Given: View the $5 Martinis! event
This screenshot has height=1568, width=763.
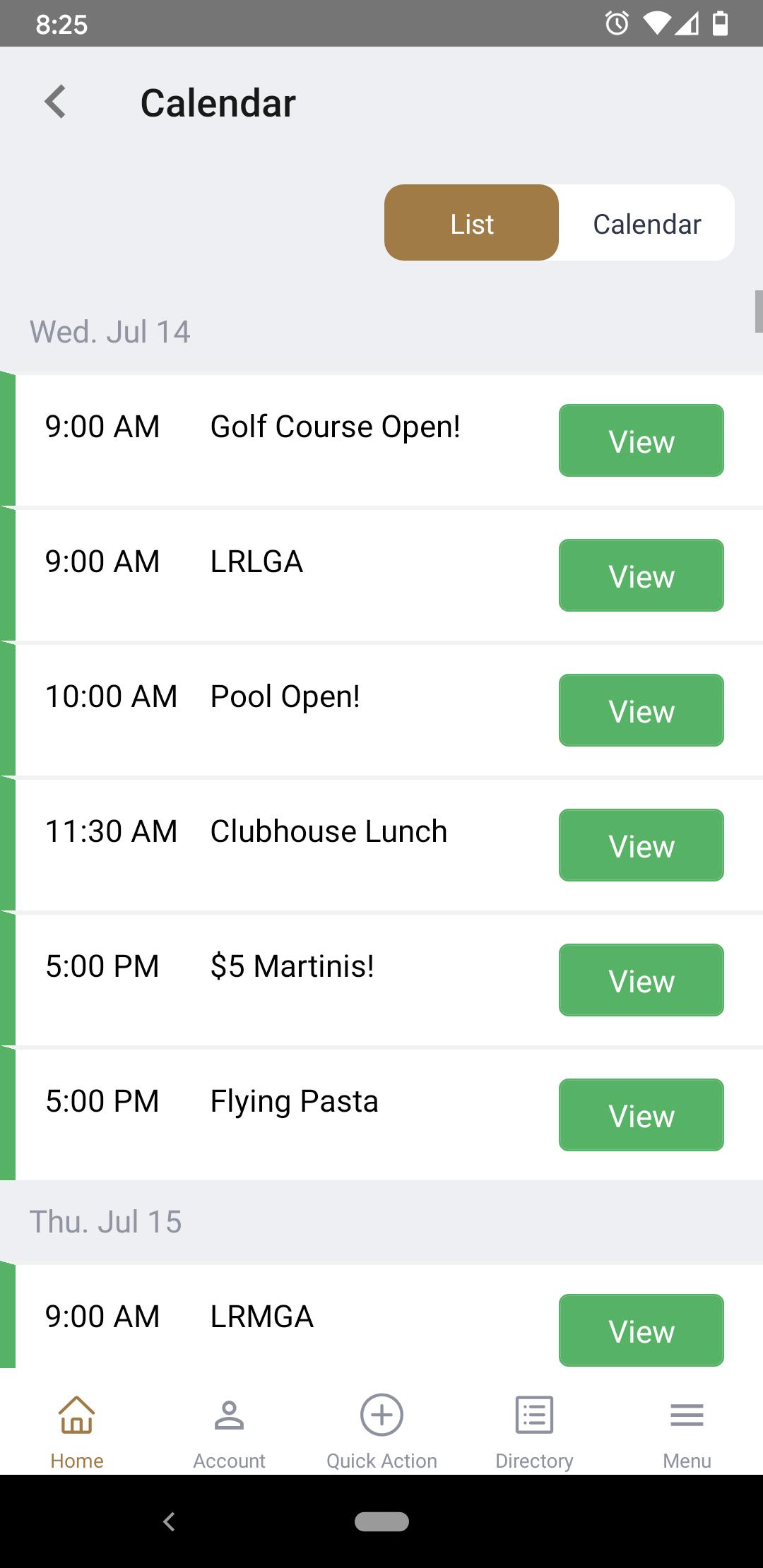Looking at the screenshot, I should (x=641, y=980).
